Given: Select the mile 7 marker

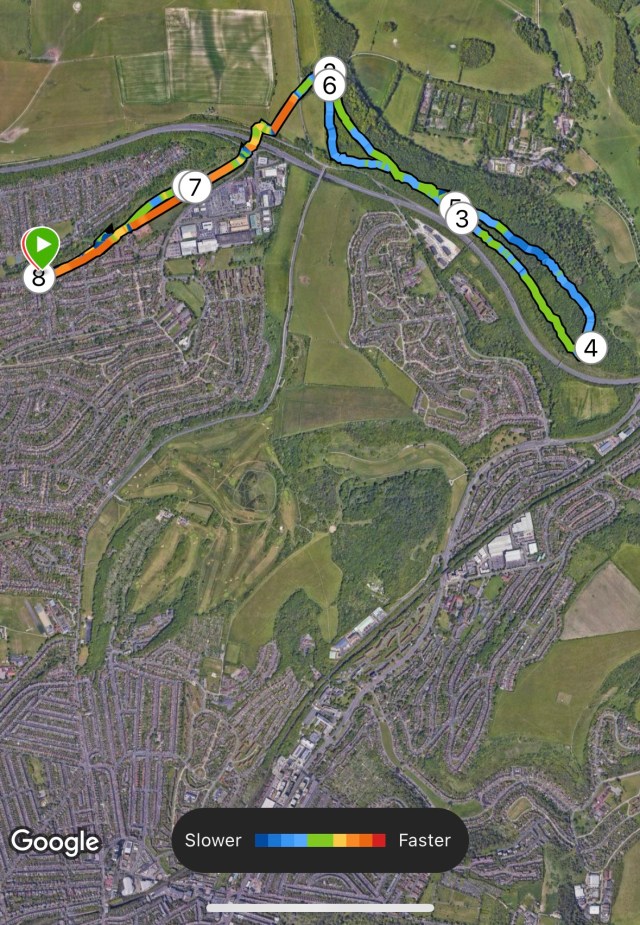Looking at the screenshot, I should point(193,186).
